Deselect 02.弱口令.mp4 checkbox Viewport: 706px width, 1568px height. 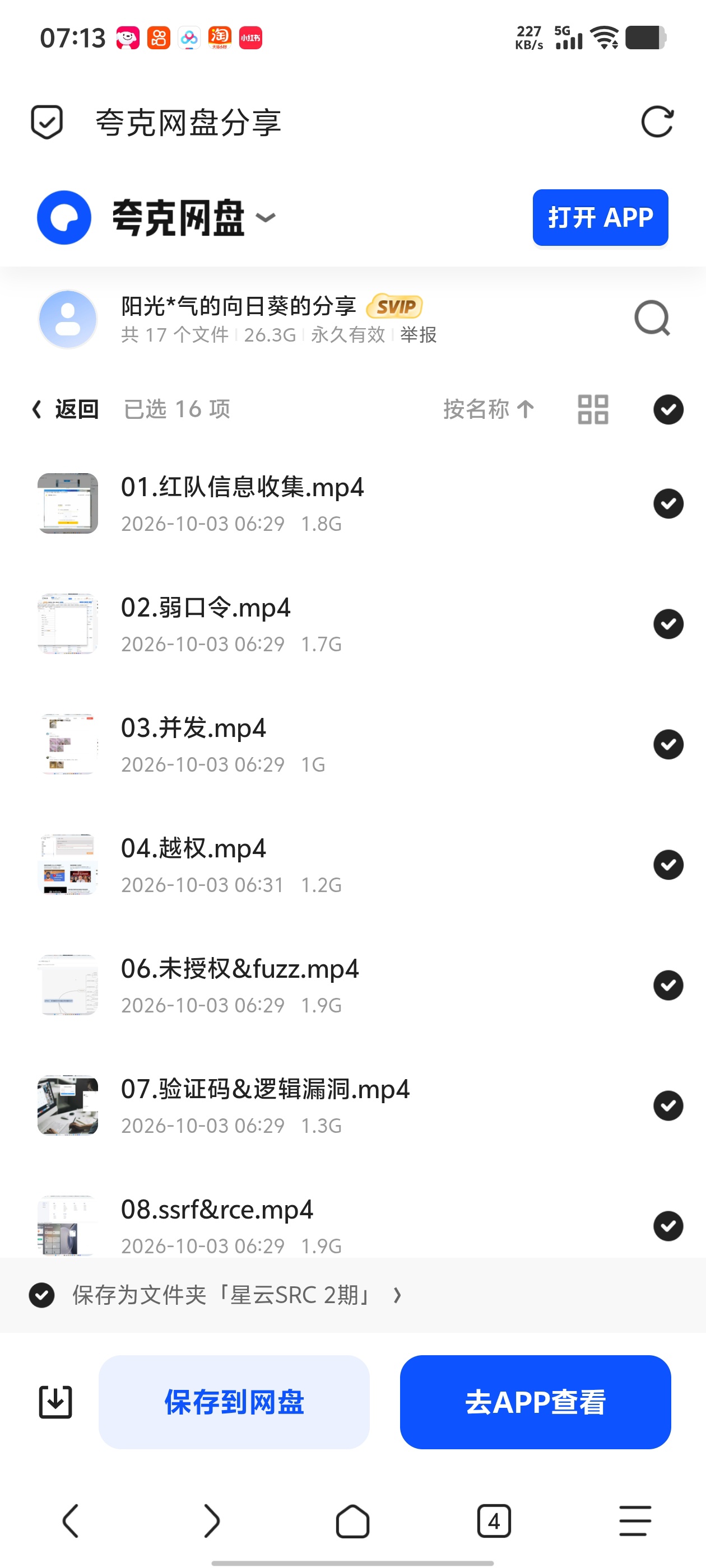click(x=668, y=624)
